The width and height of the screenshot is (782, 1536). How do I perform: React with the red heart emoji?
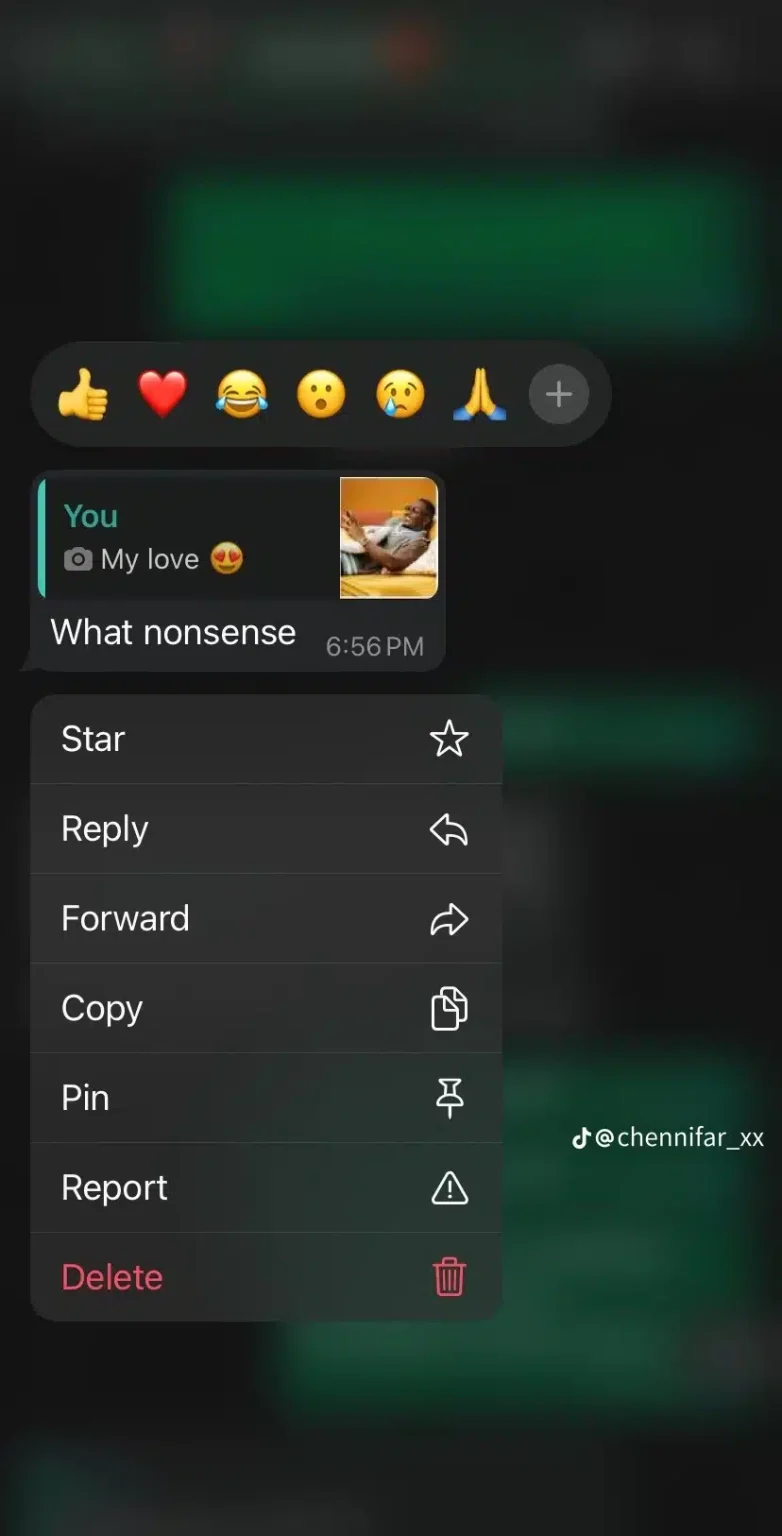pos(162,394)
